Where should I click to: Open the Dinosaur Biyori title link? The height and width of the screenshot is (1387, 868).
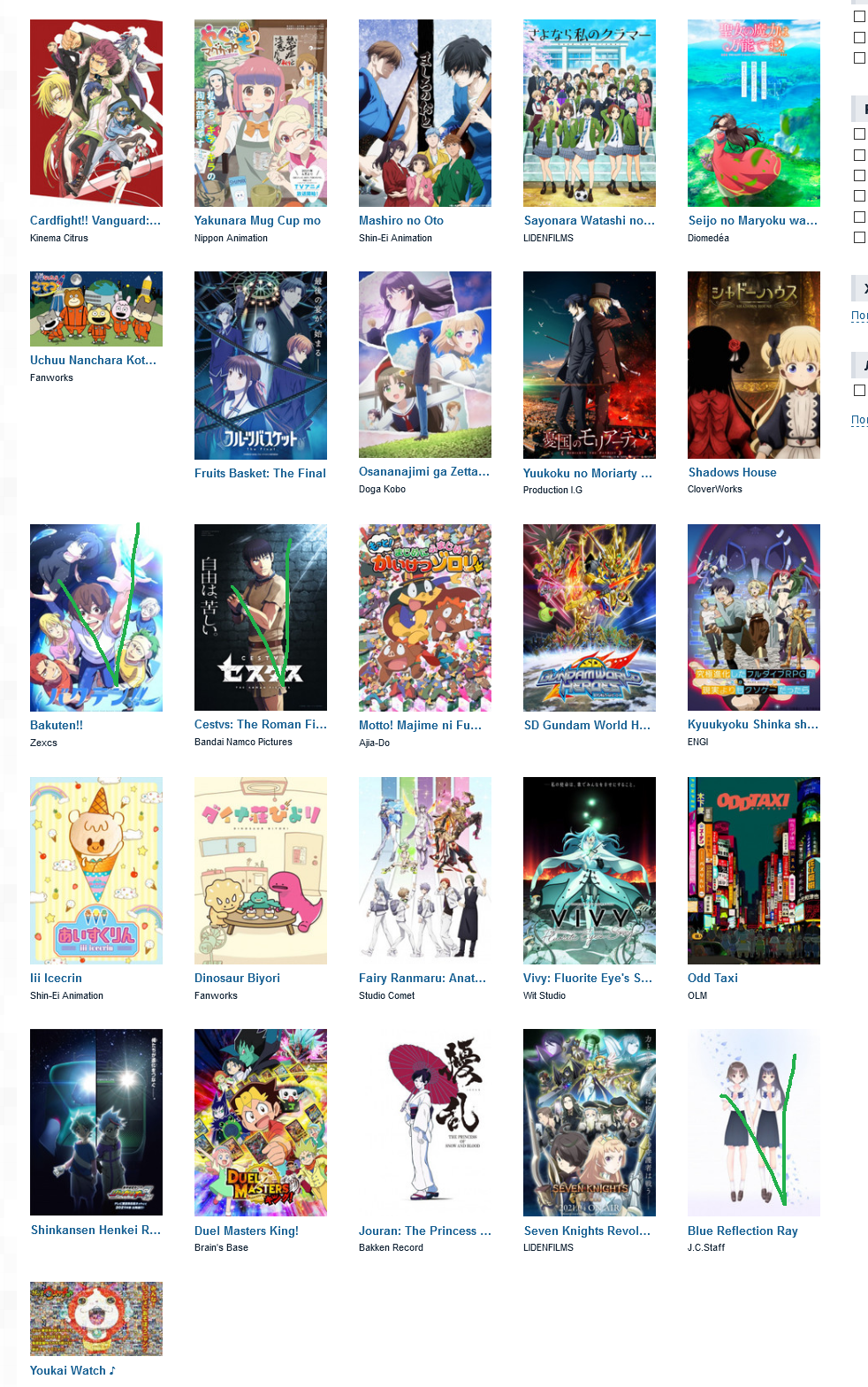(237, 978)
